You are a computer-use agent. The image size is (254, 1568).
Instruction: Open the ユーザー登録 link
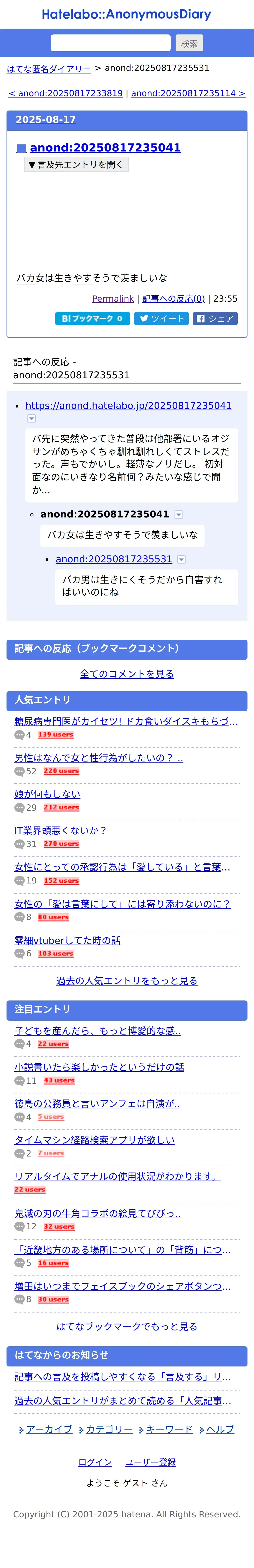pos(150,1462)
